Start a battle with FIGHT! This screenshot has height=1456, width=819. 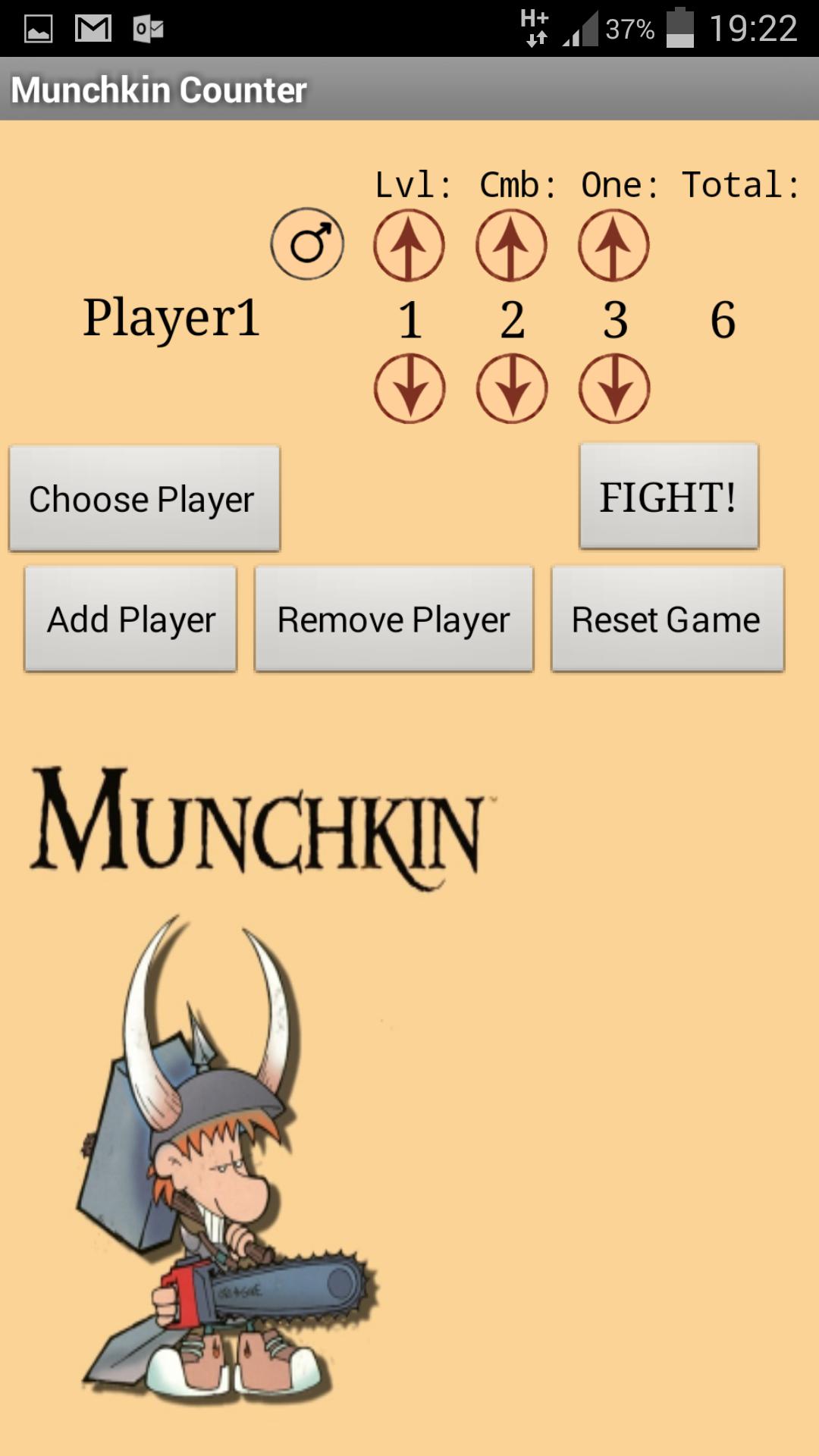click(669, 496)
